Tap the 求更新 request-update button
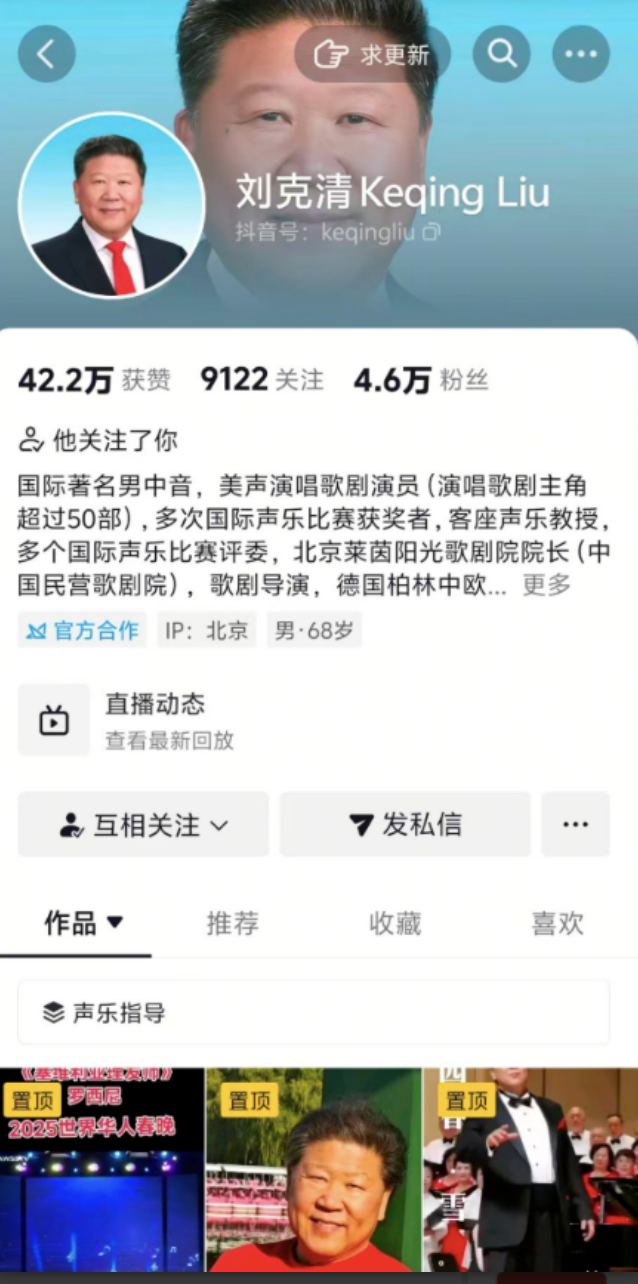 pyautogui.click(x=372, y=54)
